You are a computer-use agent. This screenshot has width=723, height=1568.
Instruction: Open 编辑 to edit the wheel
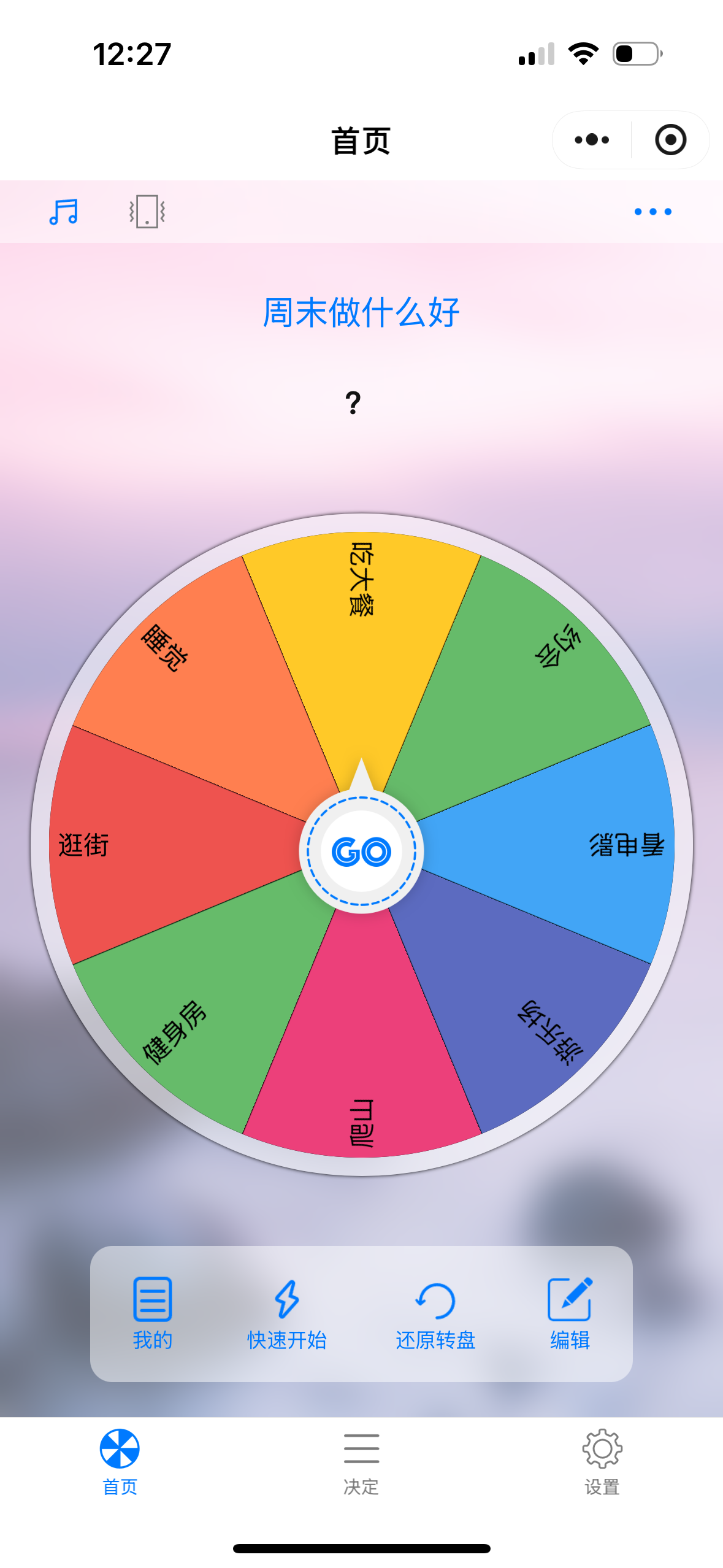570,1313
